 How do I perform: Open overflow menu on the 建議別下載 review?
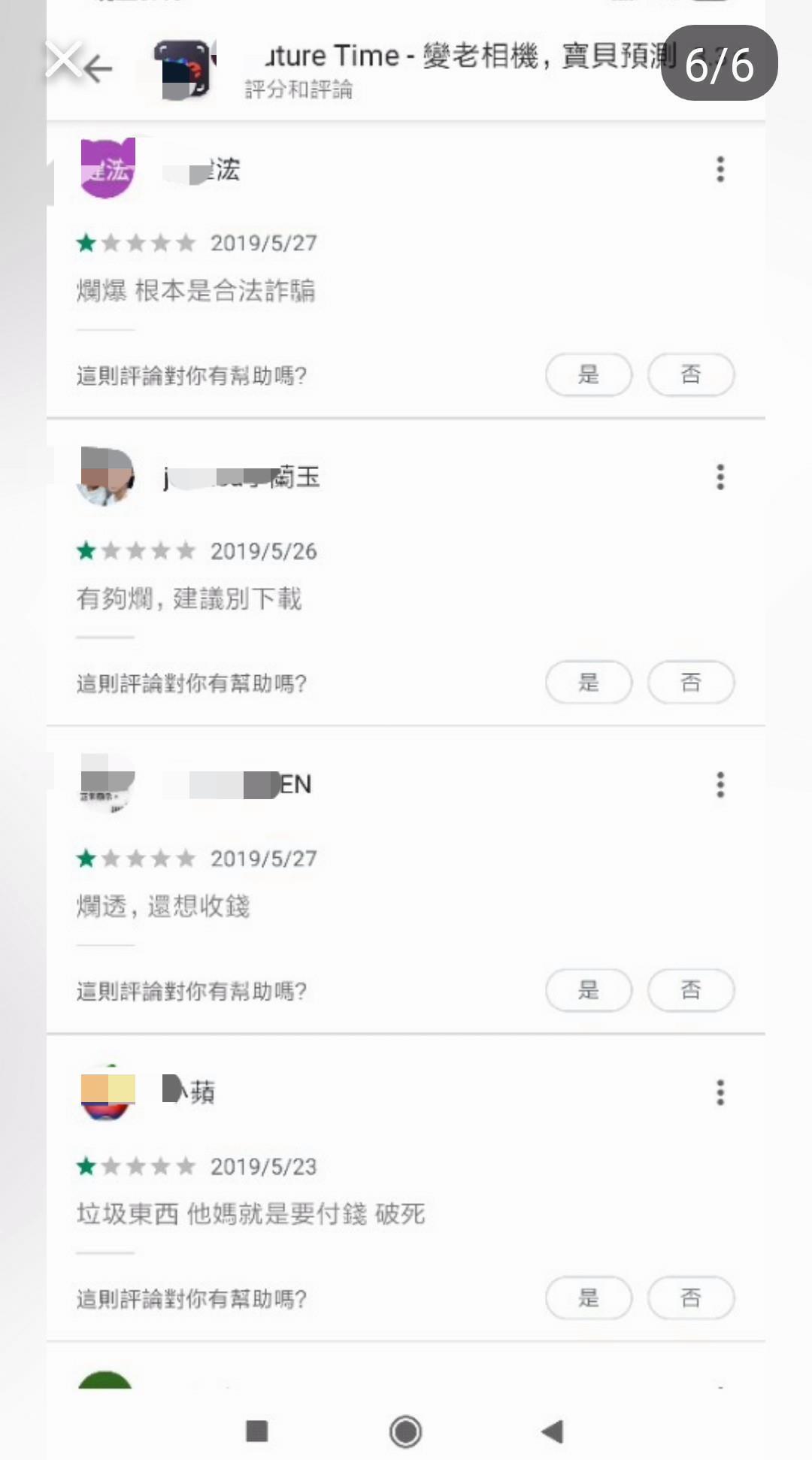click(720, 477)
